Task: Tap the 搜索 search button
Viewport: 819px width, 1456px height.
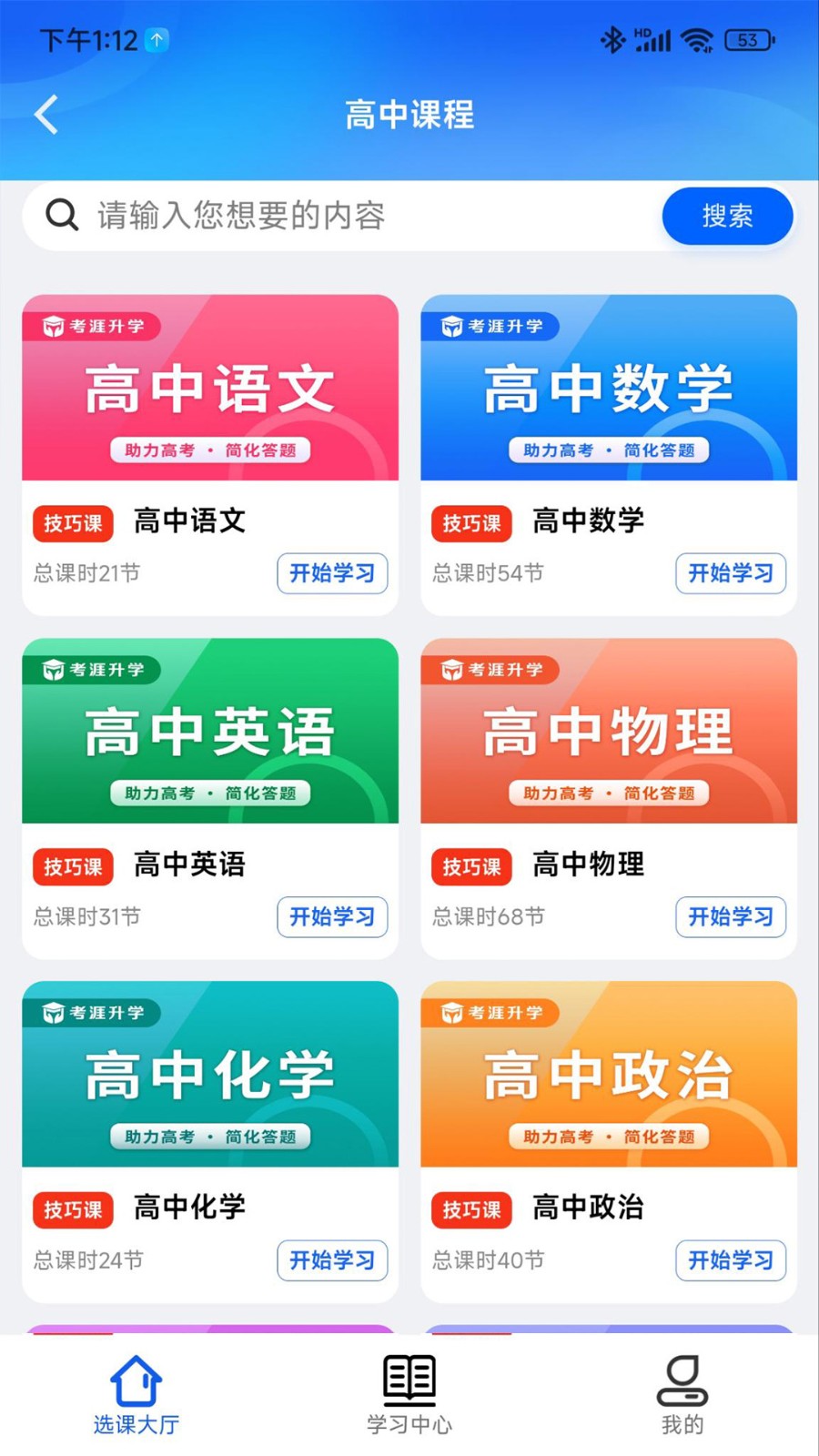Action: 727,216
